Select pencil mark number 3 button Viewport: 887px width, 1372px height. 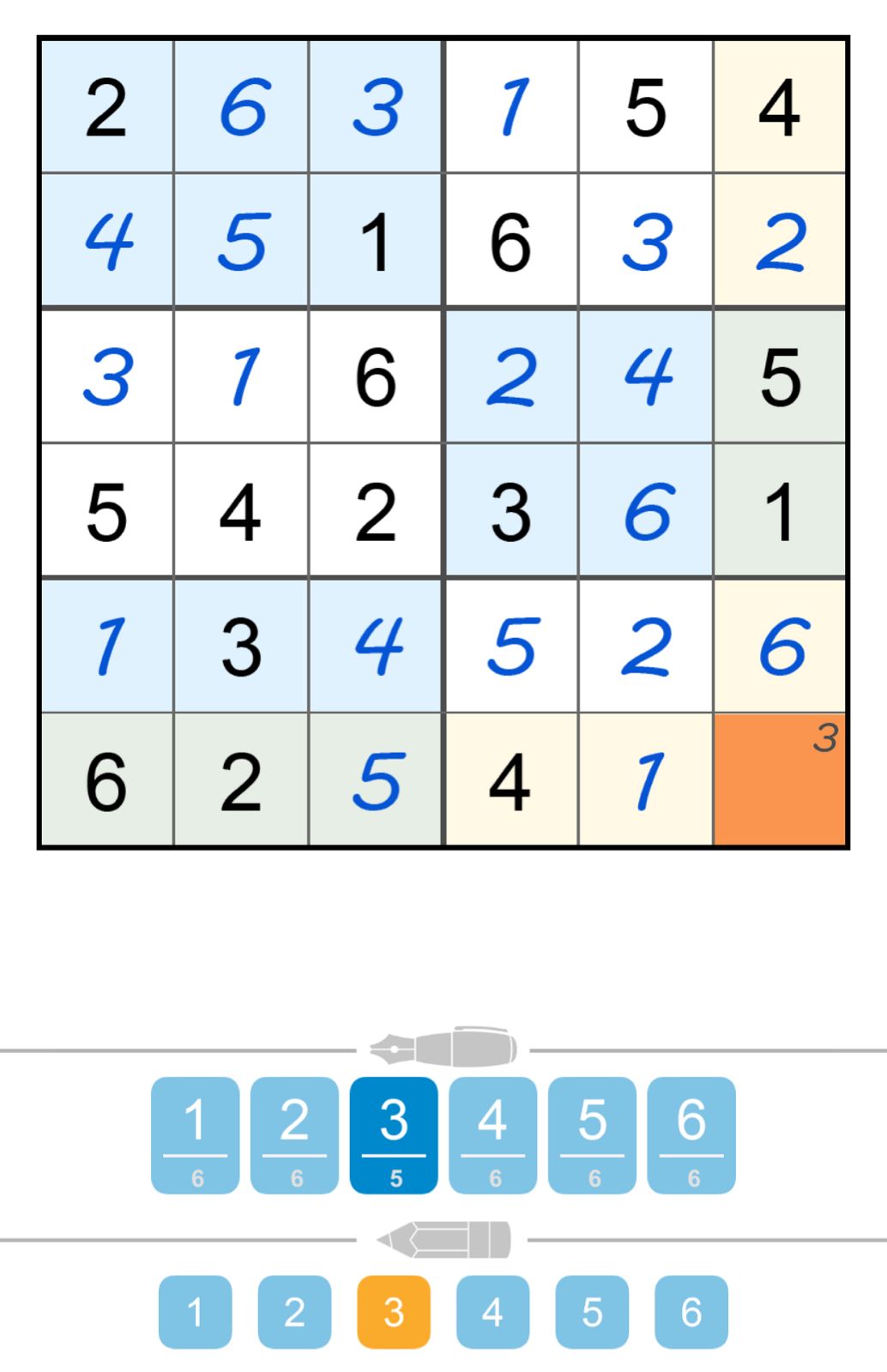(x=394, y=1310)
